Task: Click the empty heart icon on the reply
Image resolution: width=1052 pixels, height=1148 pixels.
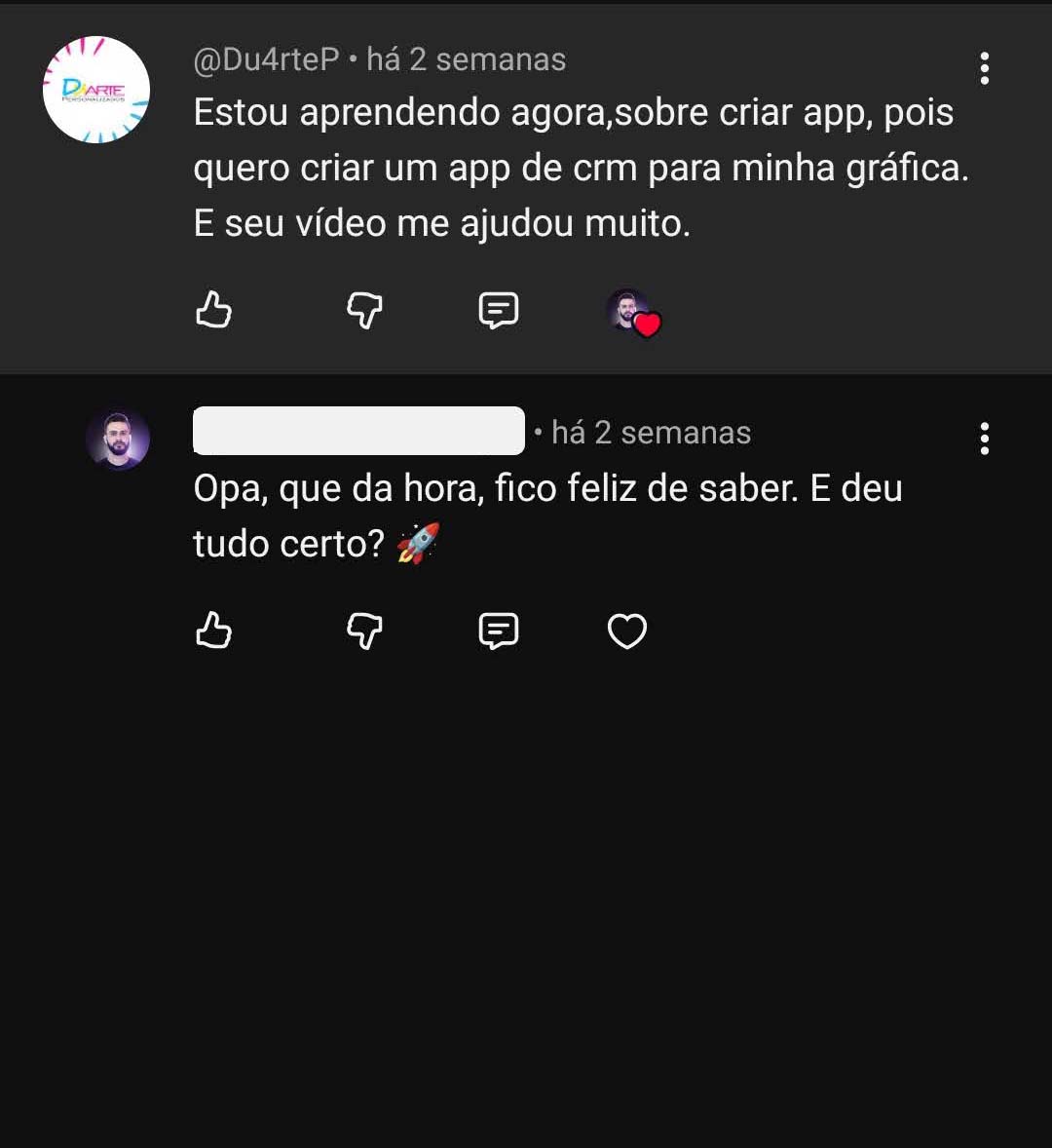Action: pos(626,631)
